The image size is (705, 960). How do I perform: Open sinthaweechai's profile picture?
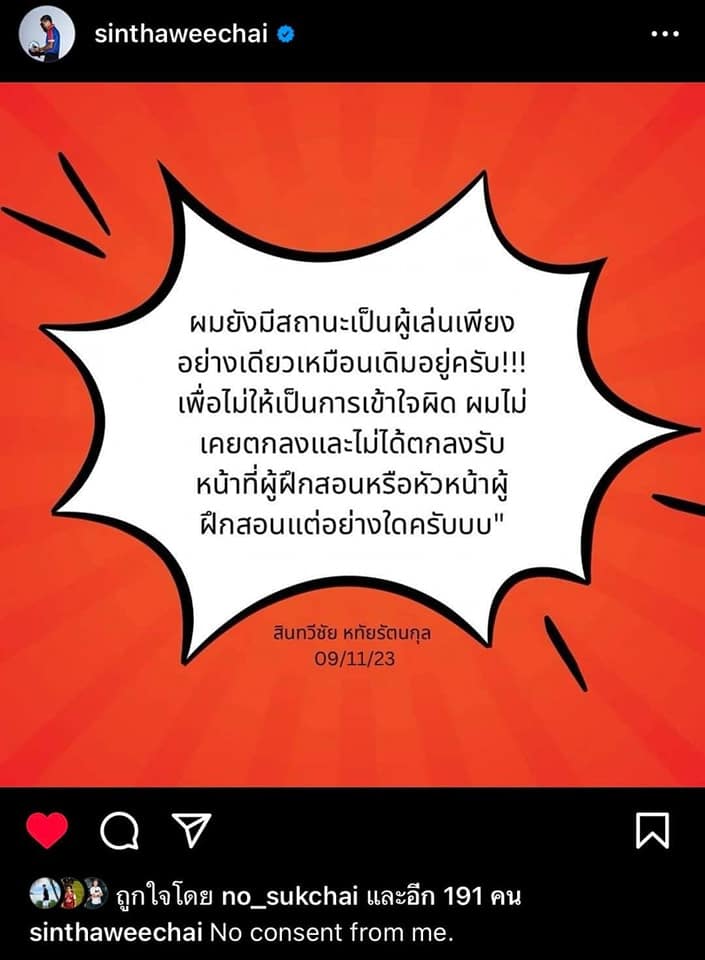coord(46,34)
